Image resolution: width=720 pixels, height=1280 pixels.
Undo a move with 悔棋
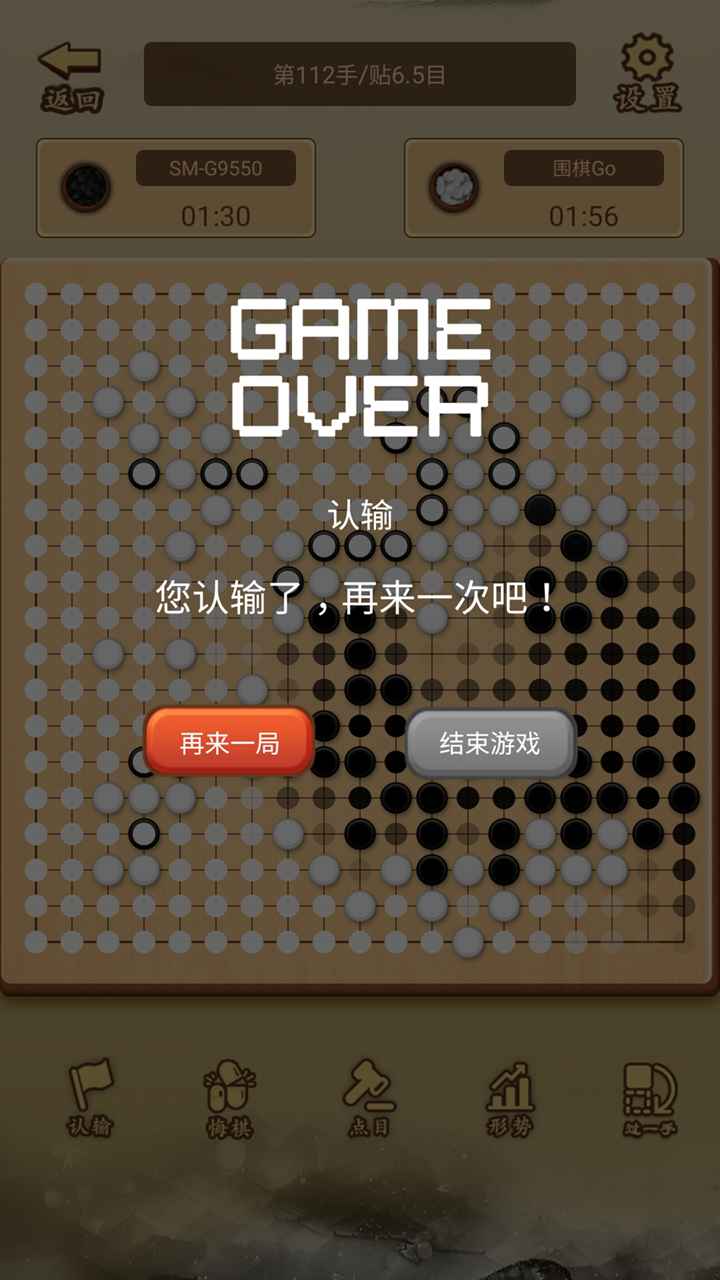click(229, 1099)
